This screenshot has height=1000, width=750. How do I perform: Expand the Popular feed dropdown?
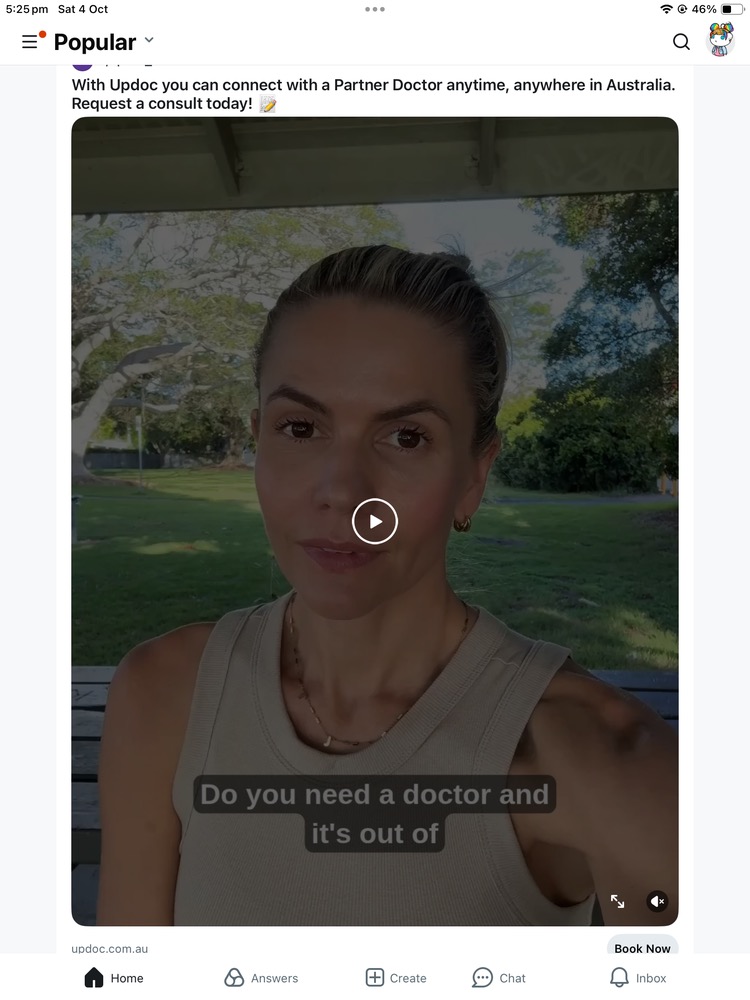click(149, 41)
